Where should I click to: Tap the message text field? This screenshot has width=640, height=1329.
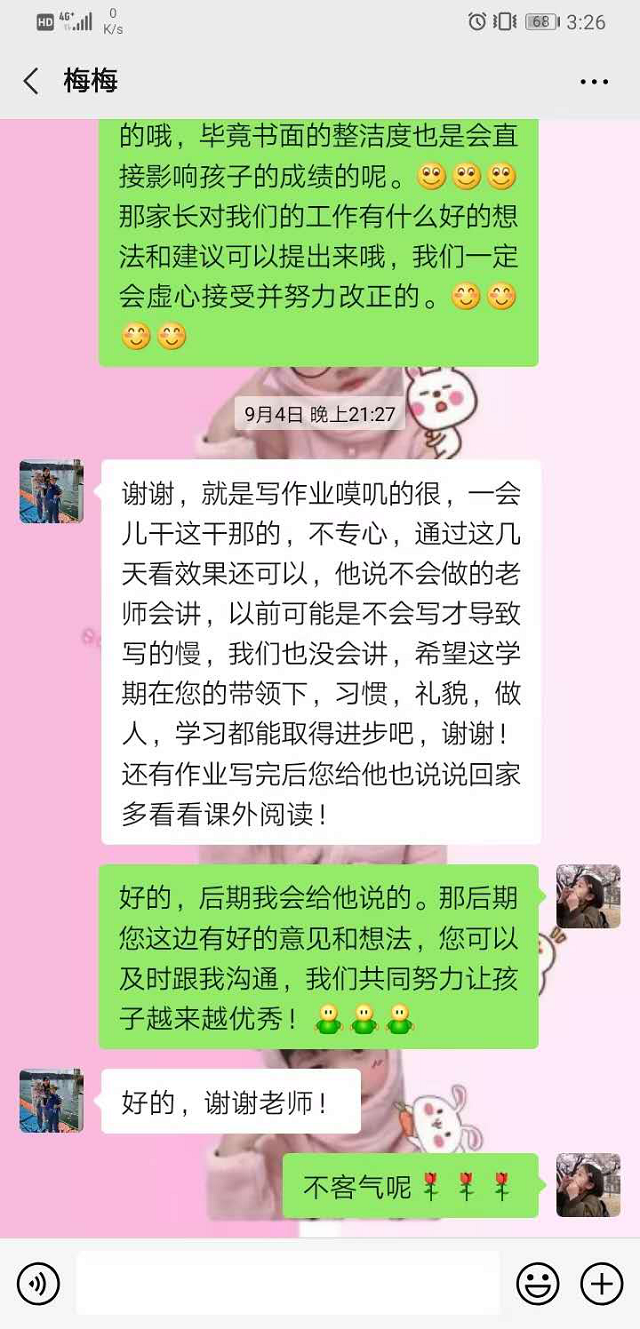pos(288,1283)
